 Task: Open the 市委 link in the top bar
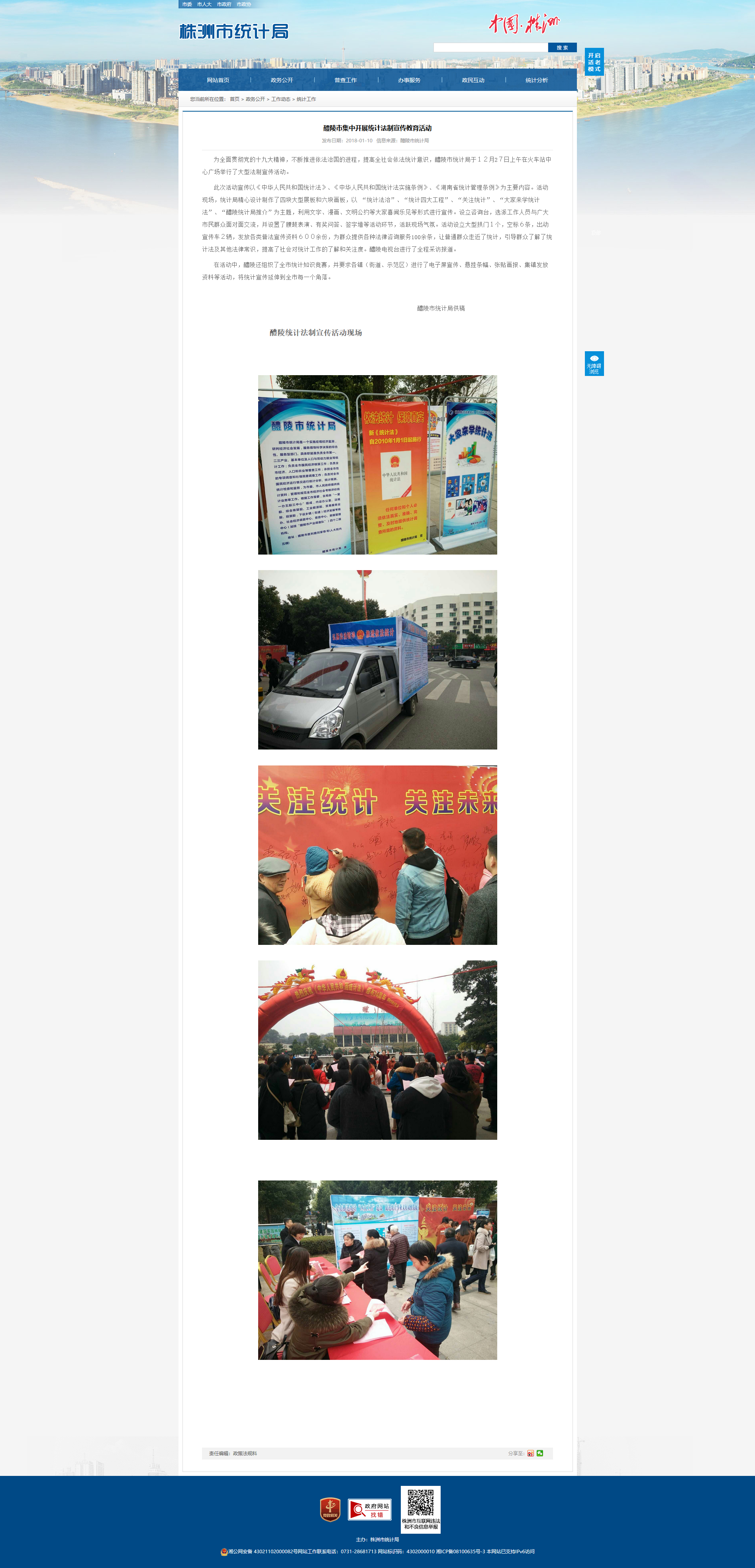tap(187, 4)
